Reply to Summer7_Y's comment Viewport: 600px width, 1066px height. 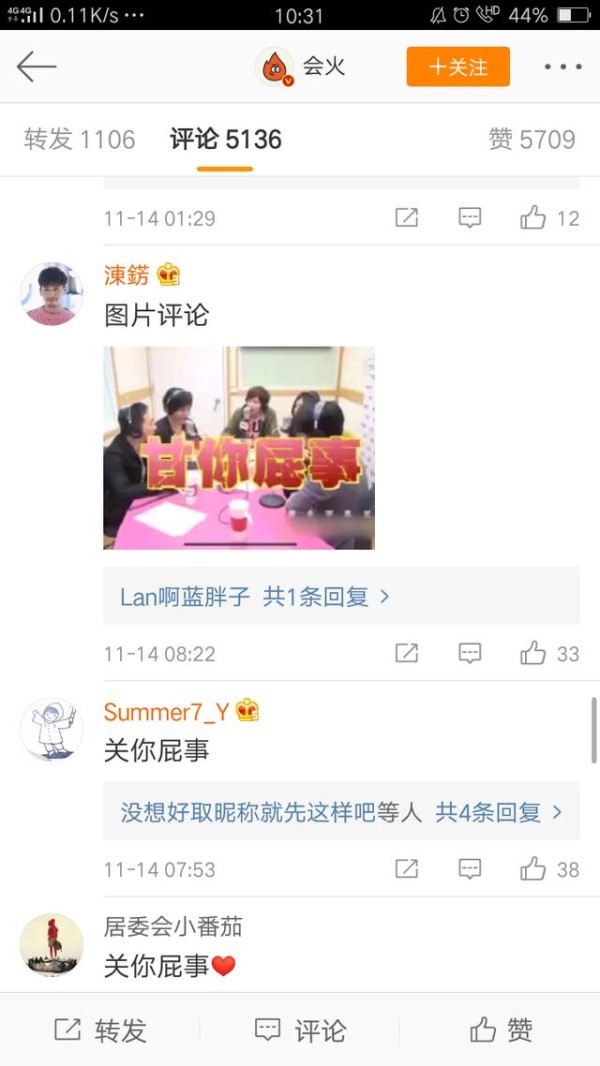click(470, 870)
